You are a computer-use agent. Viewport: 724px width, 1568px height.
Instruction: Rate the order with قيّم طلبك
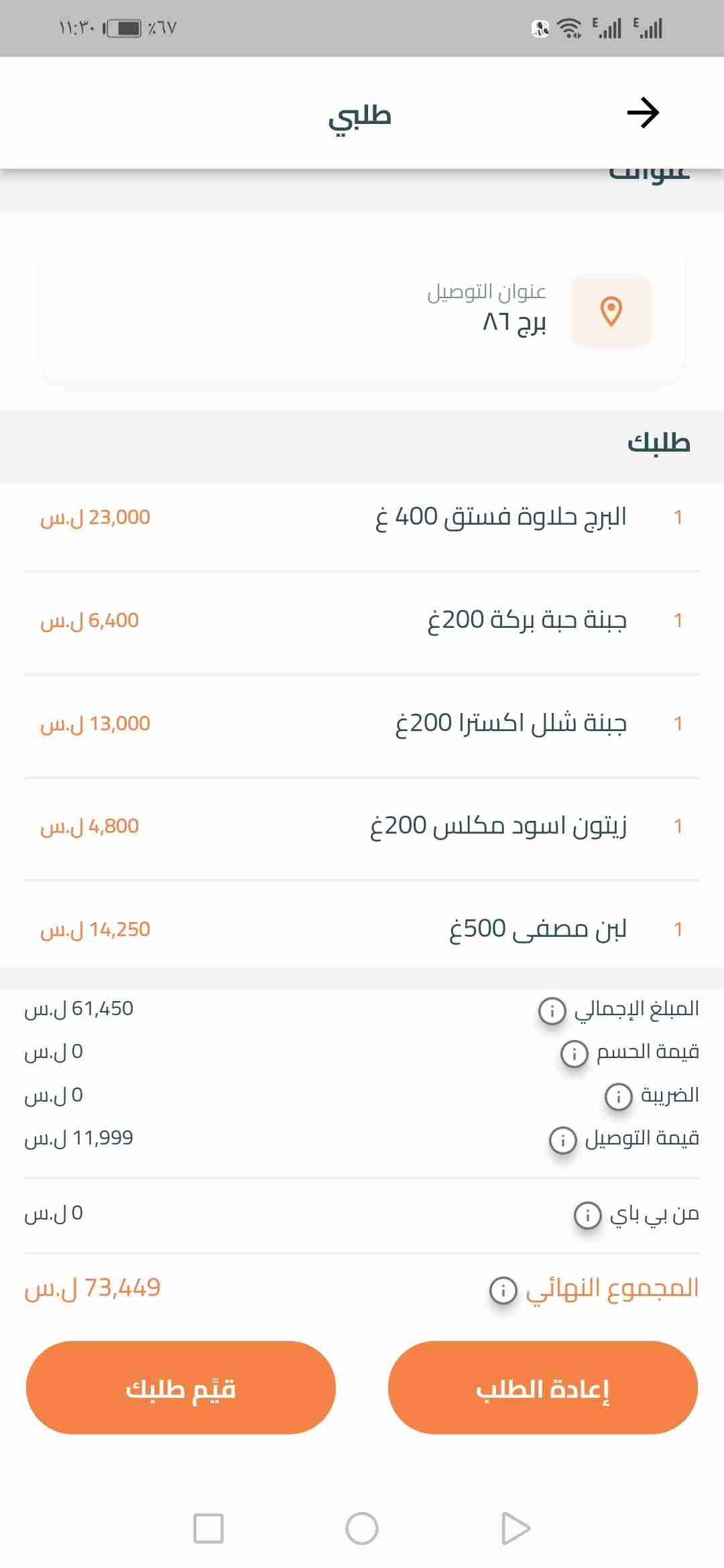click(181, 1388)
